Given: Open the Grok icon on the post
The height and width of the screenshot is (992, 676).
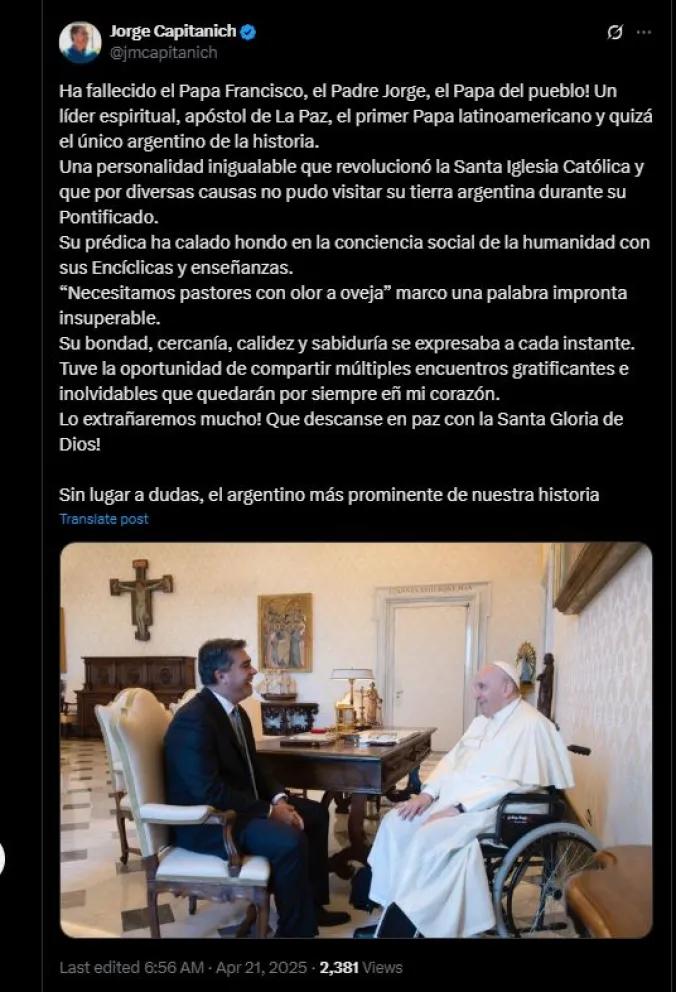Looking at the screenshot, I should [x=616, y=32].
